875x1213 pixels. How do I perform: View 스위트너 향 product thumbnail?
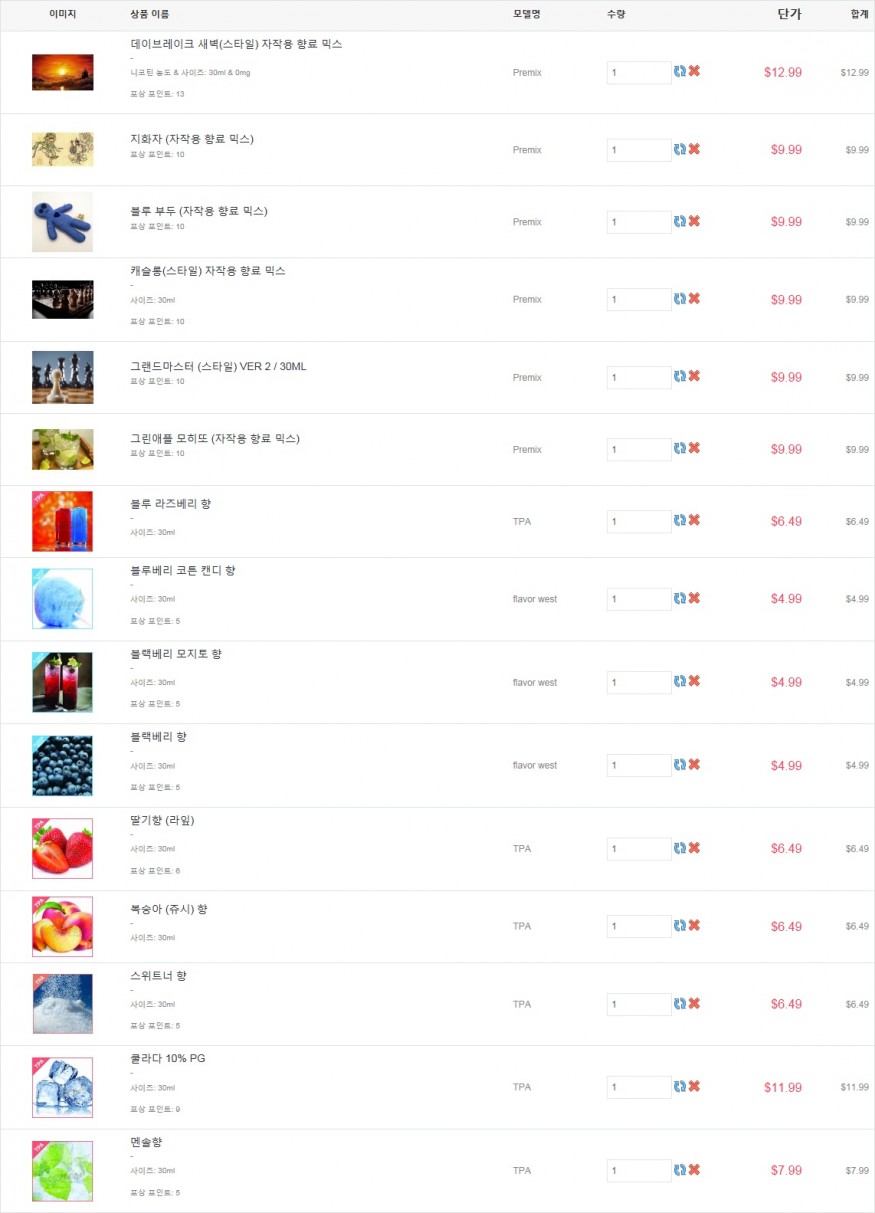click(x=62, y=1004)
